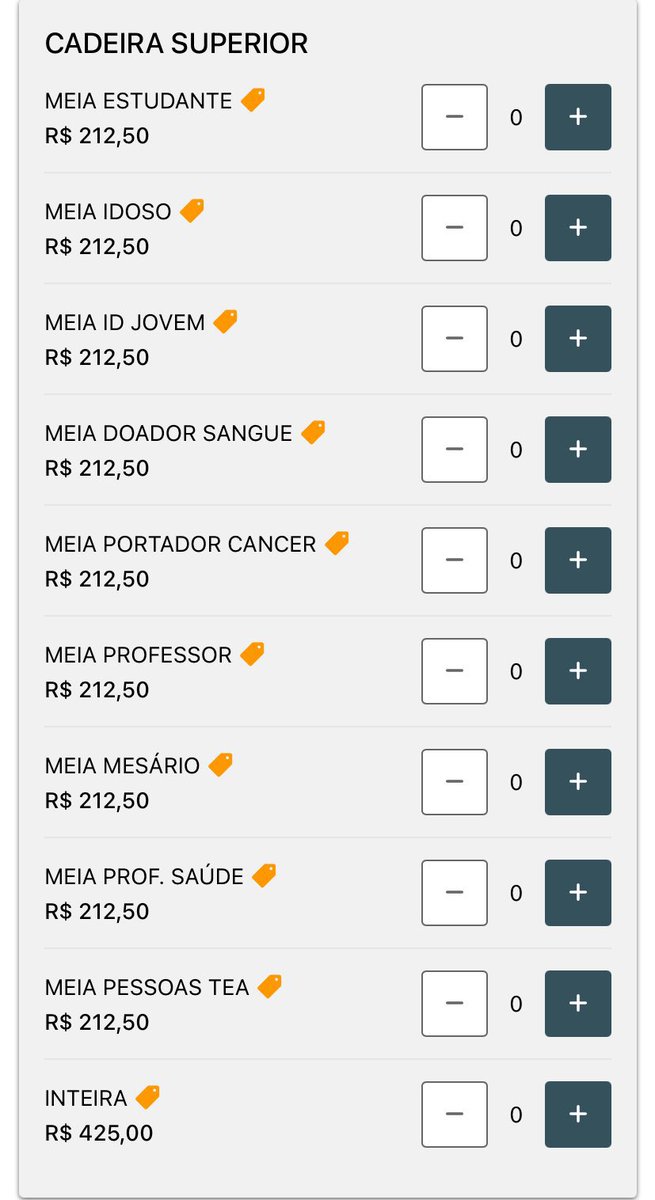
Task: Decrease INTEIRA ticket quantity
Action: (454, 1115)
